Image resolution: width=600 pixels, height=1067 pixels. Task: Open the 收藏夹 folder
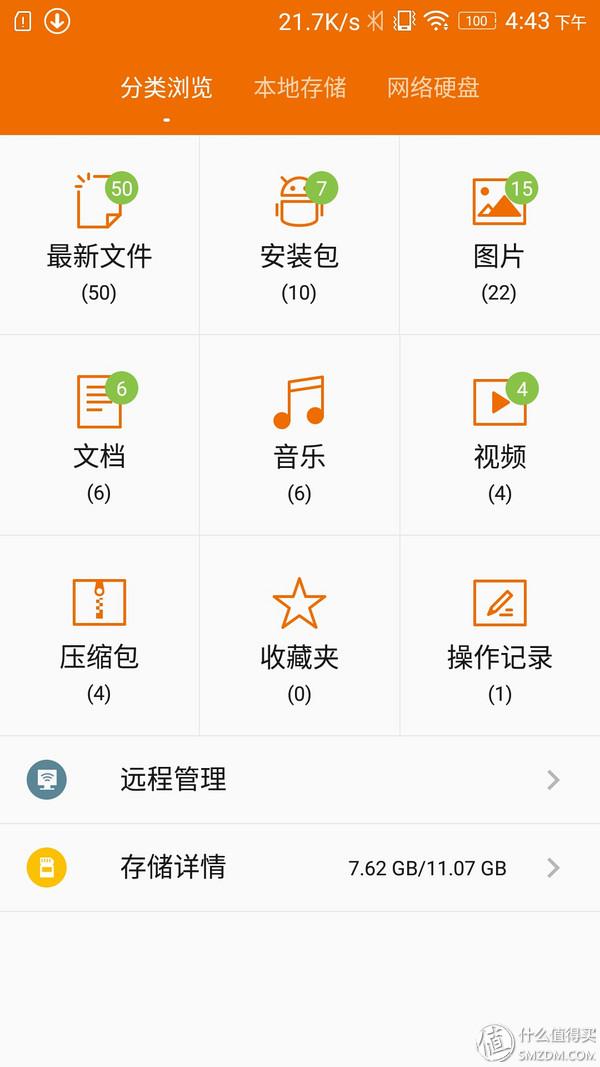tap(300, 636)
